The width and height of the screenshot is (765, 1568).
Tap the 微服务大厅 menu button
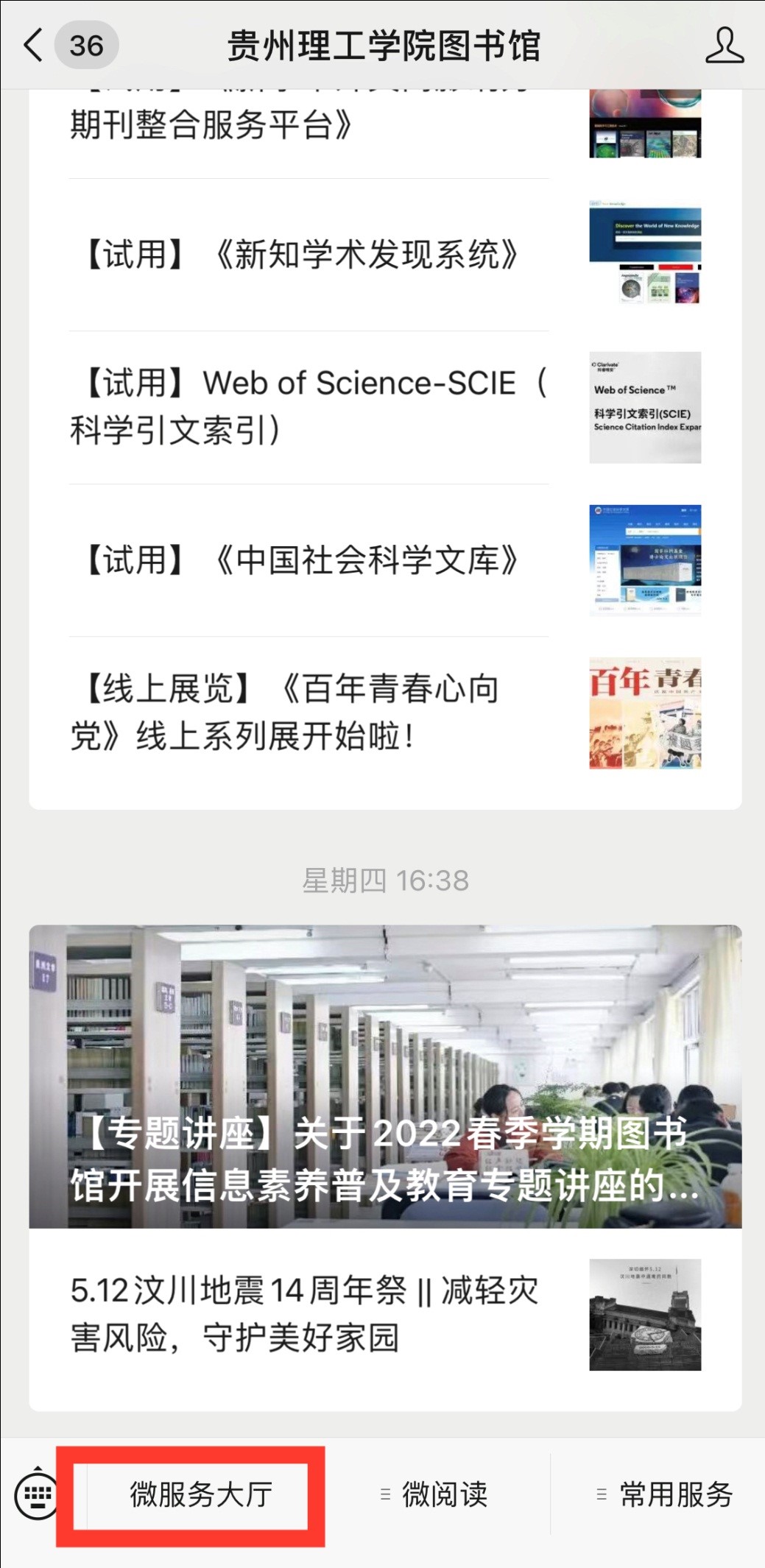pos(200,1495)
